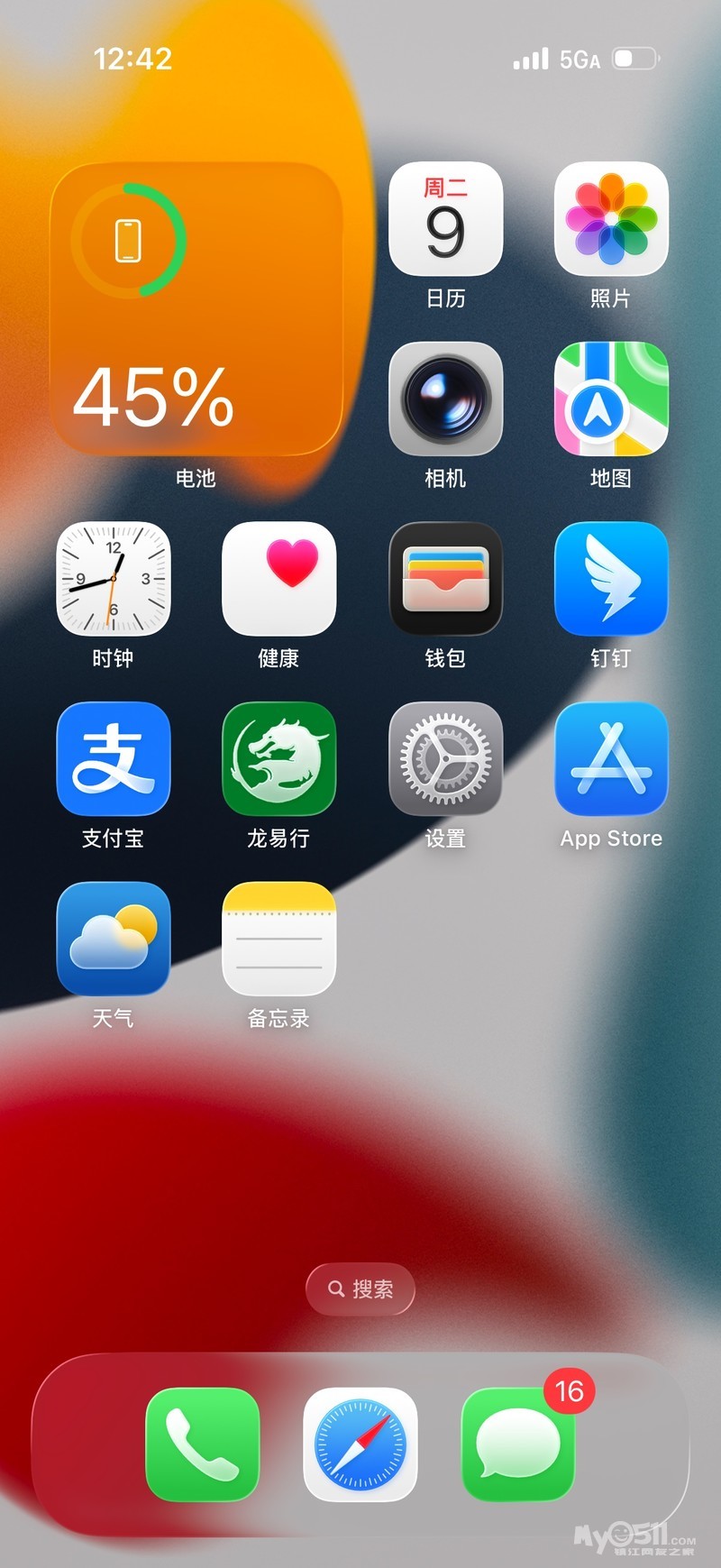The width and height of the screenshot is (721, 1568).
Task: Launch the 地图 maps app
Action: (611, 399)
